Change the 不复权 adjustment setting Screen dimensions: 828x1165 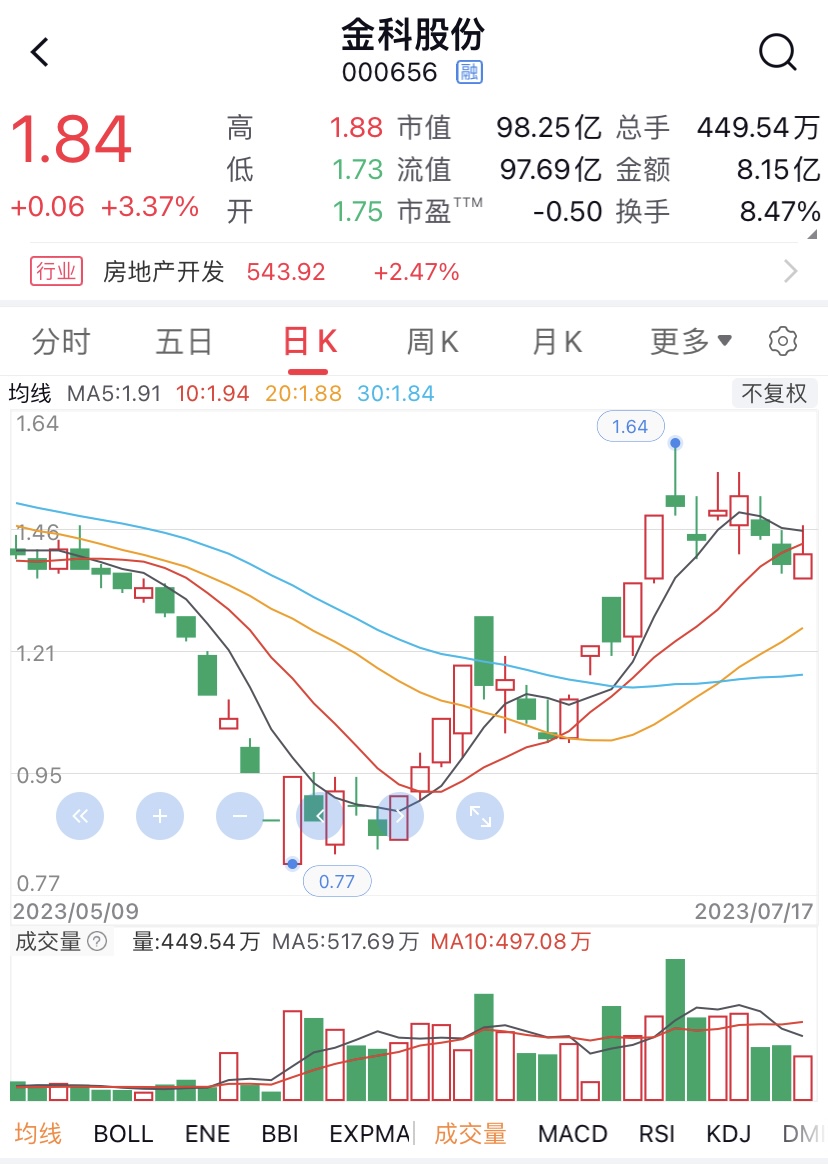(x=774, y=393)
